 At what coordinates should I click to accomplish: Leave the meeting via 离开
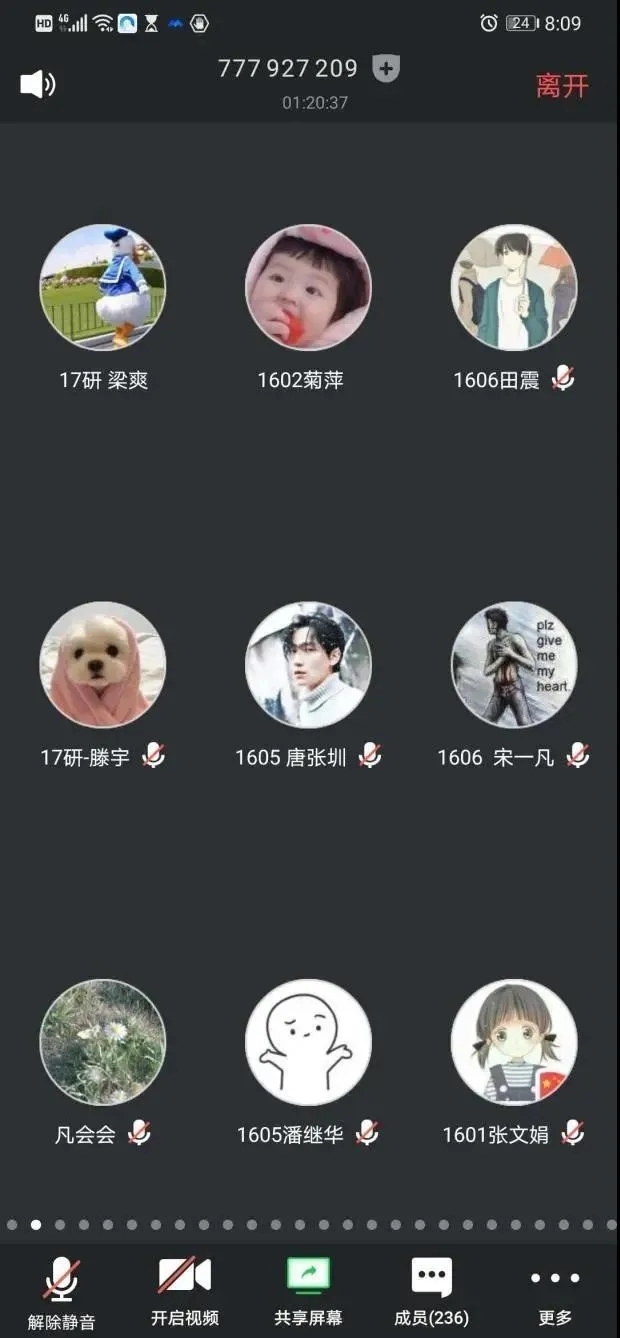click(562, 85)
